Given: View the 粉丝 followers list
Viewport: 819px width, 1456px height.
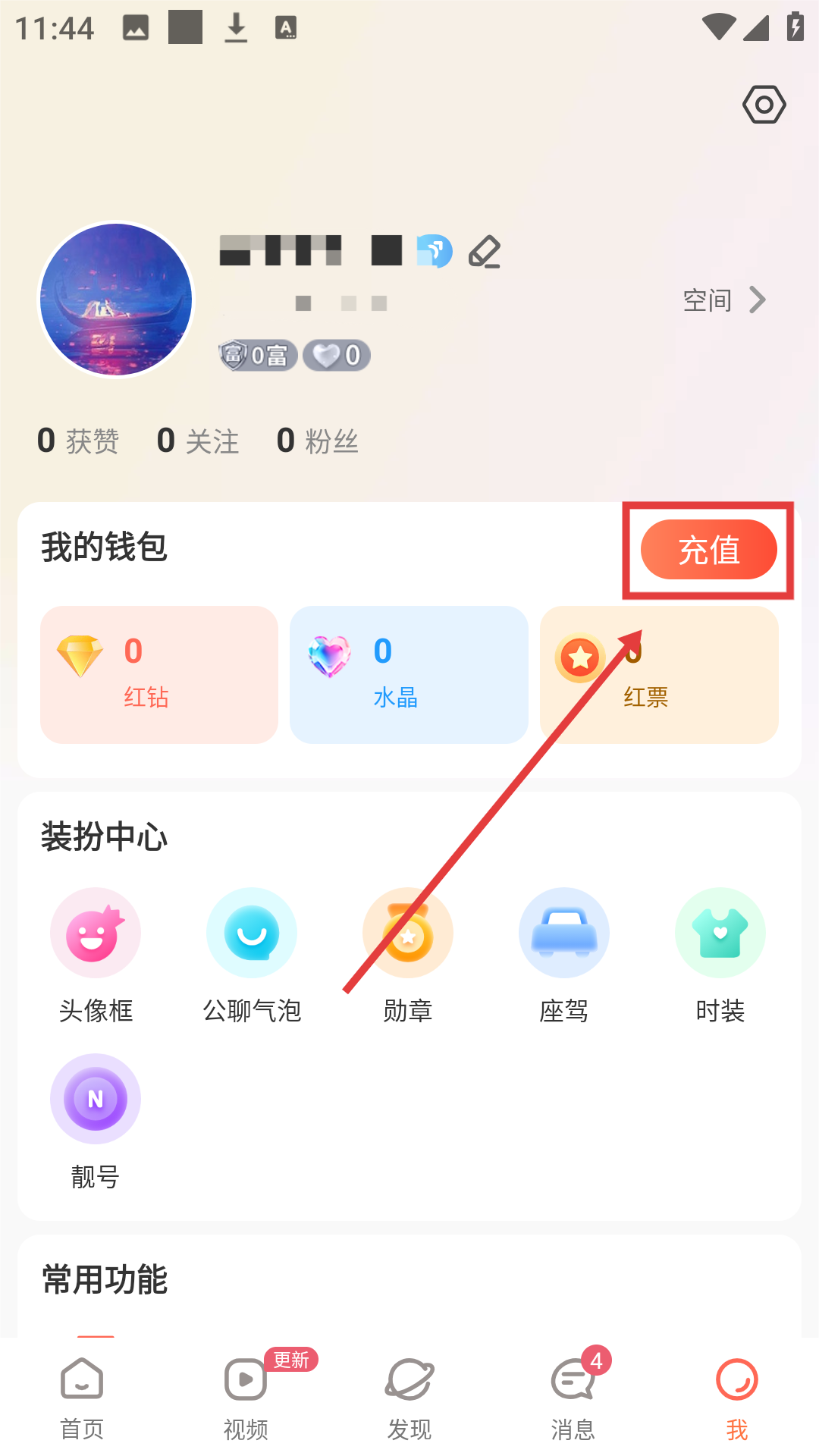Looking at the screenshot, I should pos(318,441).
